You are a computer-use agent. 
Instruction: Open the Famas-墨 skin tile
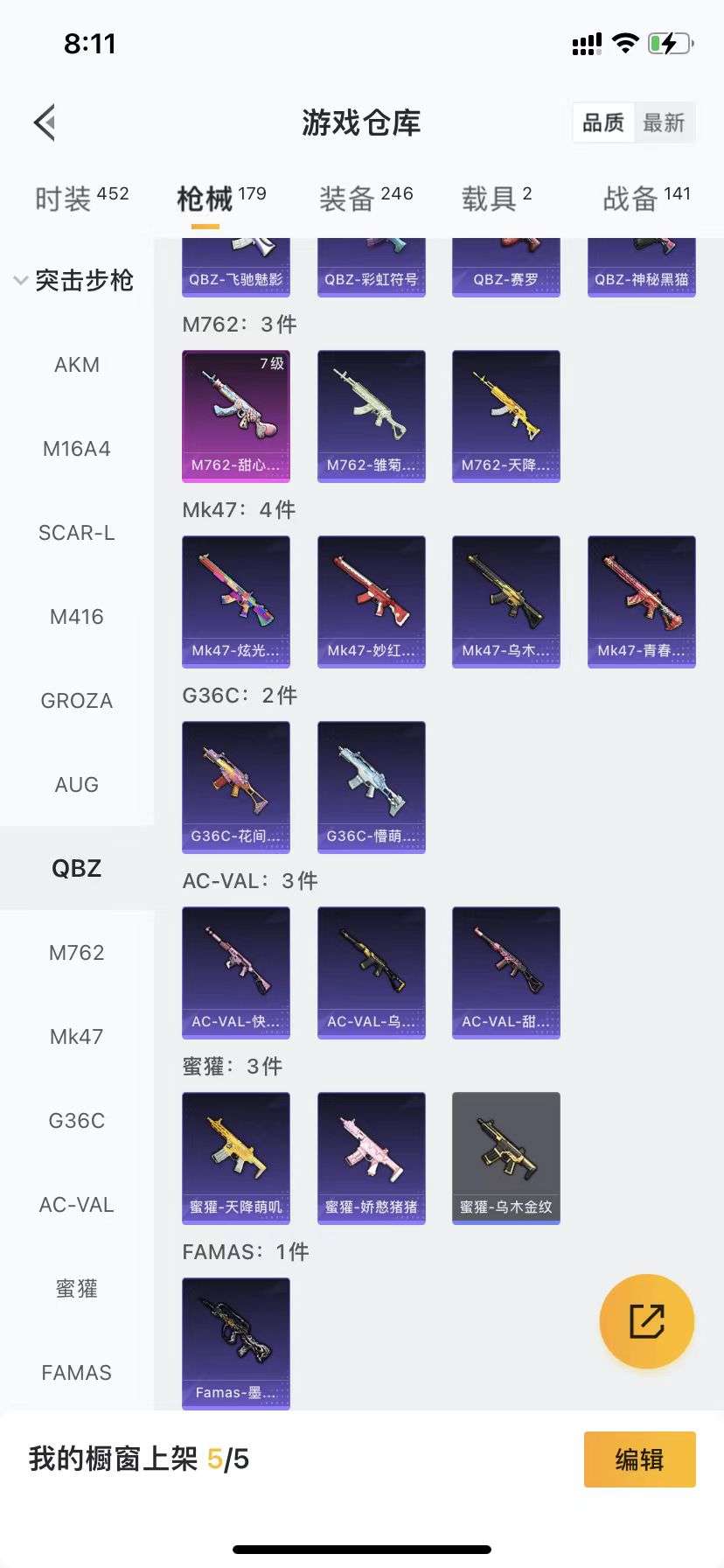236,1343
